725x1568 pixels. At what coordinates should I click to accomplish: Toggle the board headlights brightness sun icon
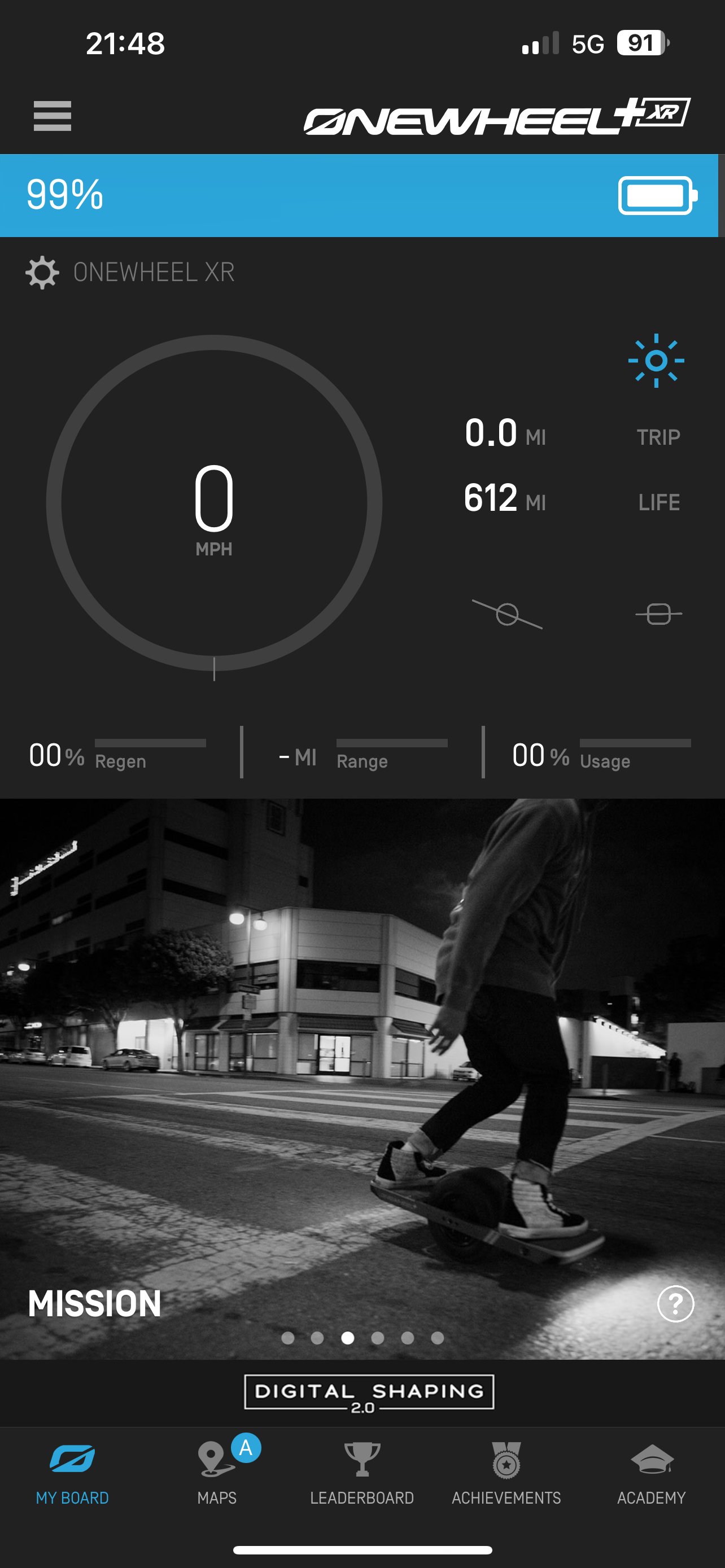[656, 360]
